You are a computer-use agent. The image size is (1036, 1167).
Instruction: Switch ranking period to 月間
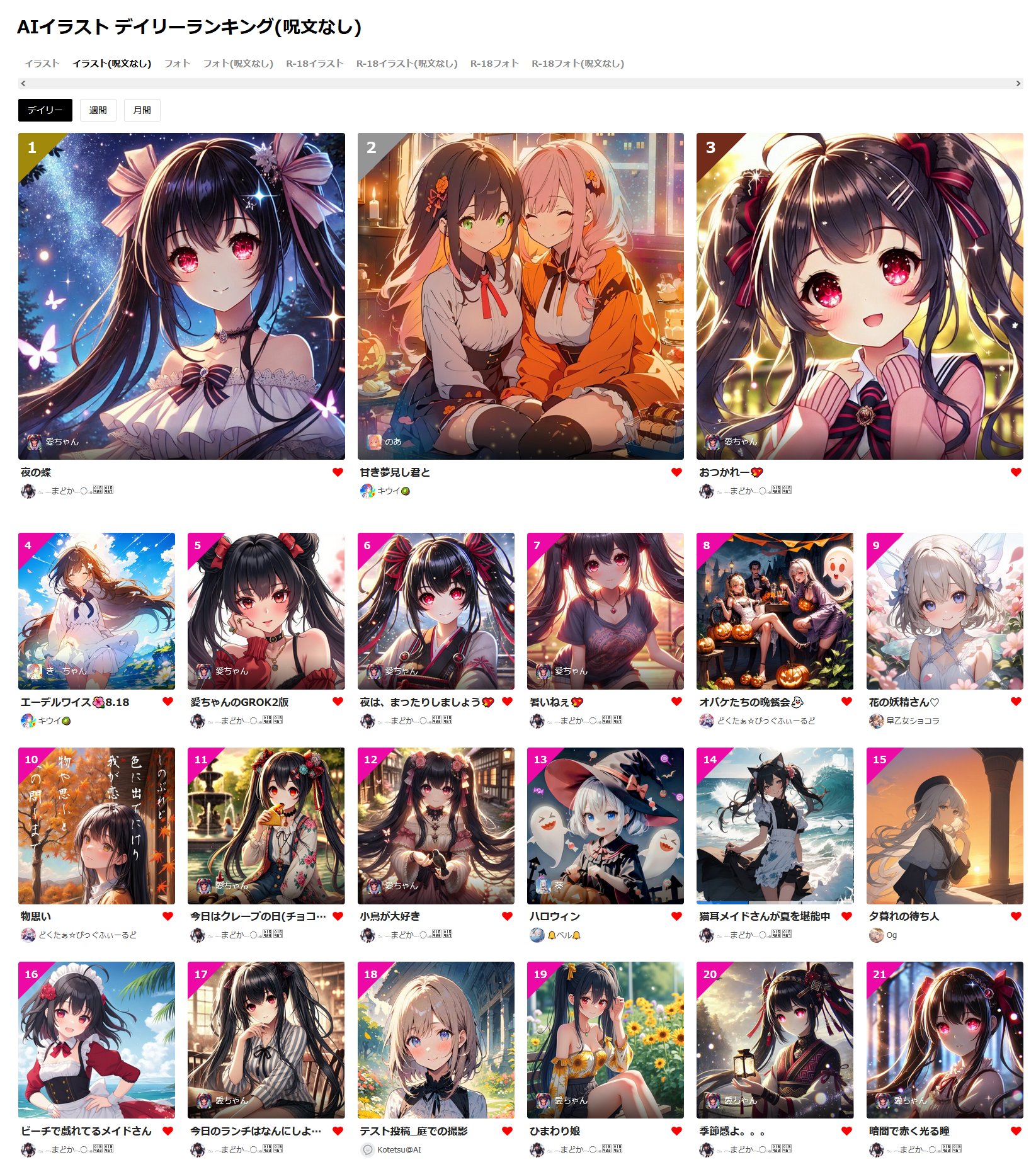[x=142, y=110]
